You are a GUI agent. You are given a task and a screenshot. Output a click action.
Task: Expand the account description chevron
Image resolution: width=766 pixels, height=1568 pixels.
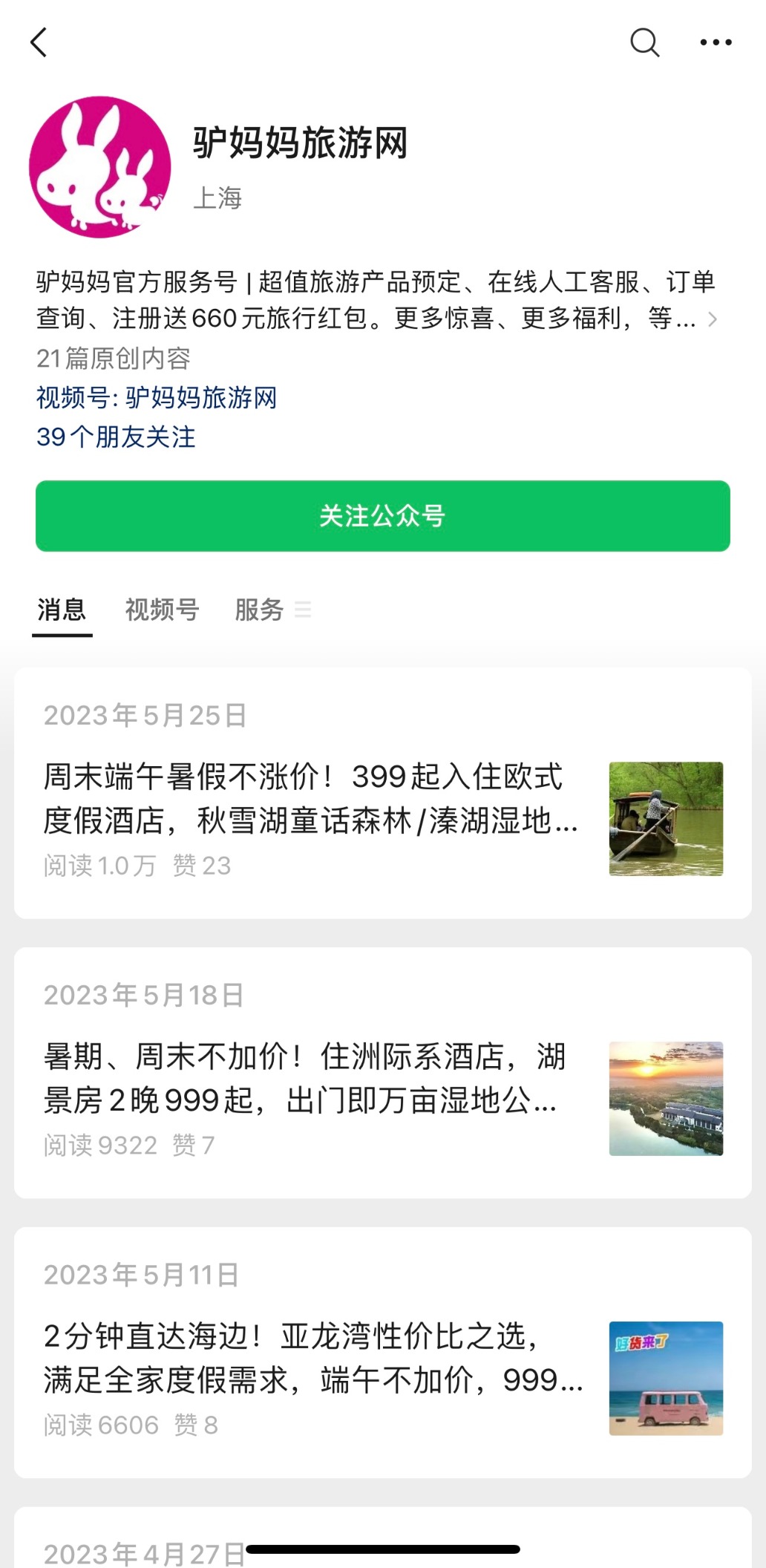pos(713,319)
